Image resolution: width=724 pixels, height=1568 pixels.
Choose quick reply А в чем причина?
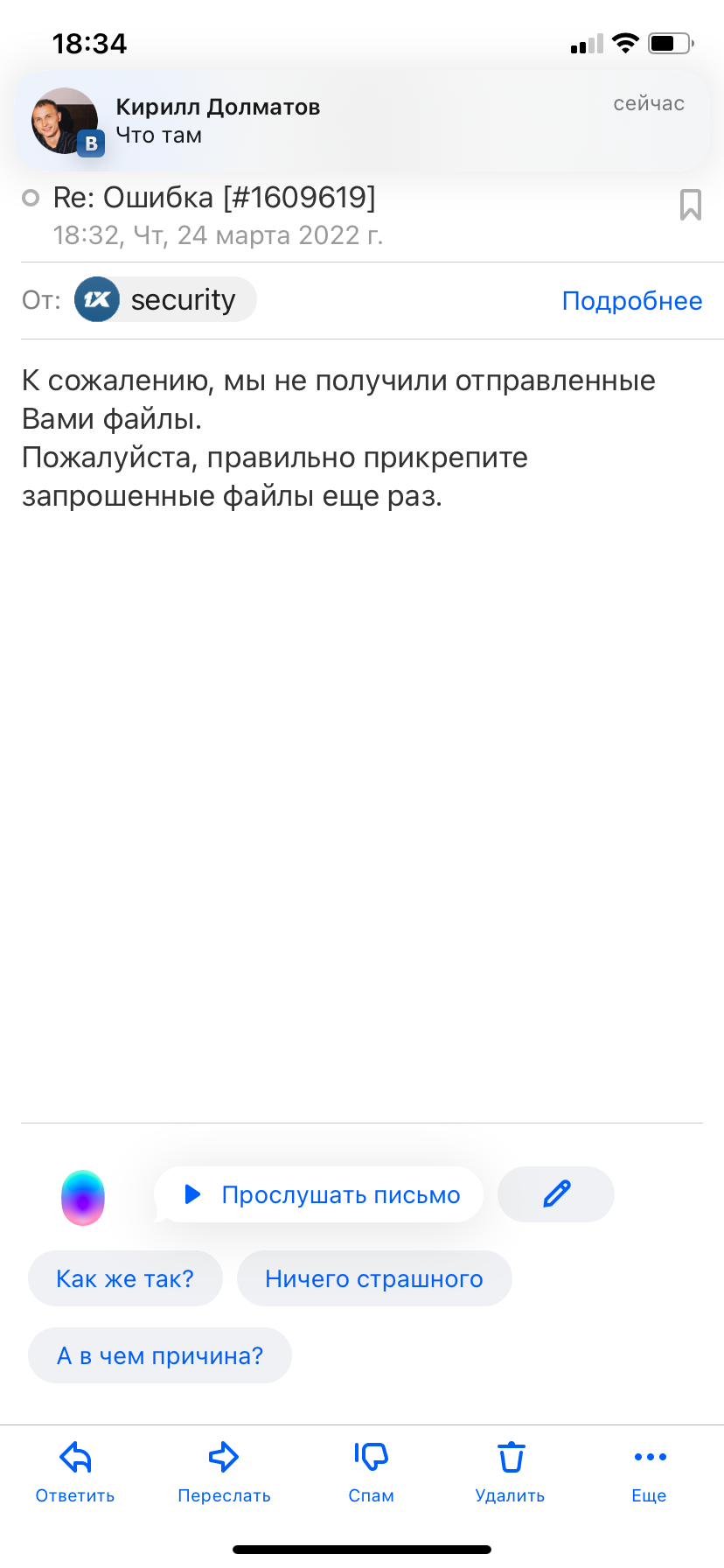[x=159, y=1355]
